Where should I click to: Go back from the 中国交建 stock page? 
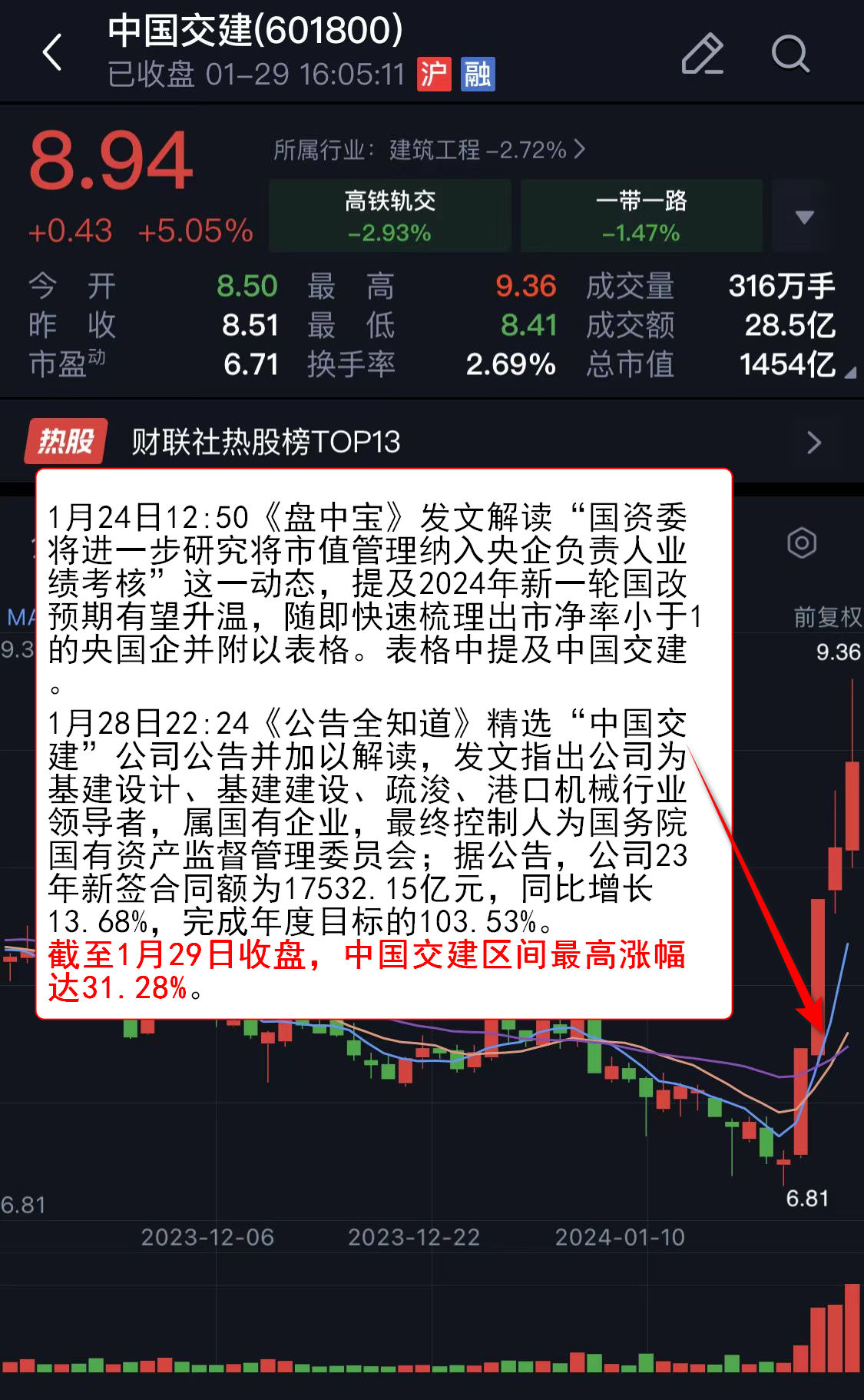pyautogui.click(x=52, y=53)
